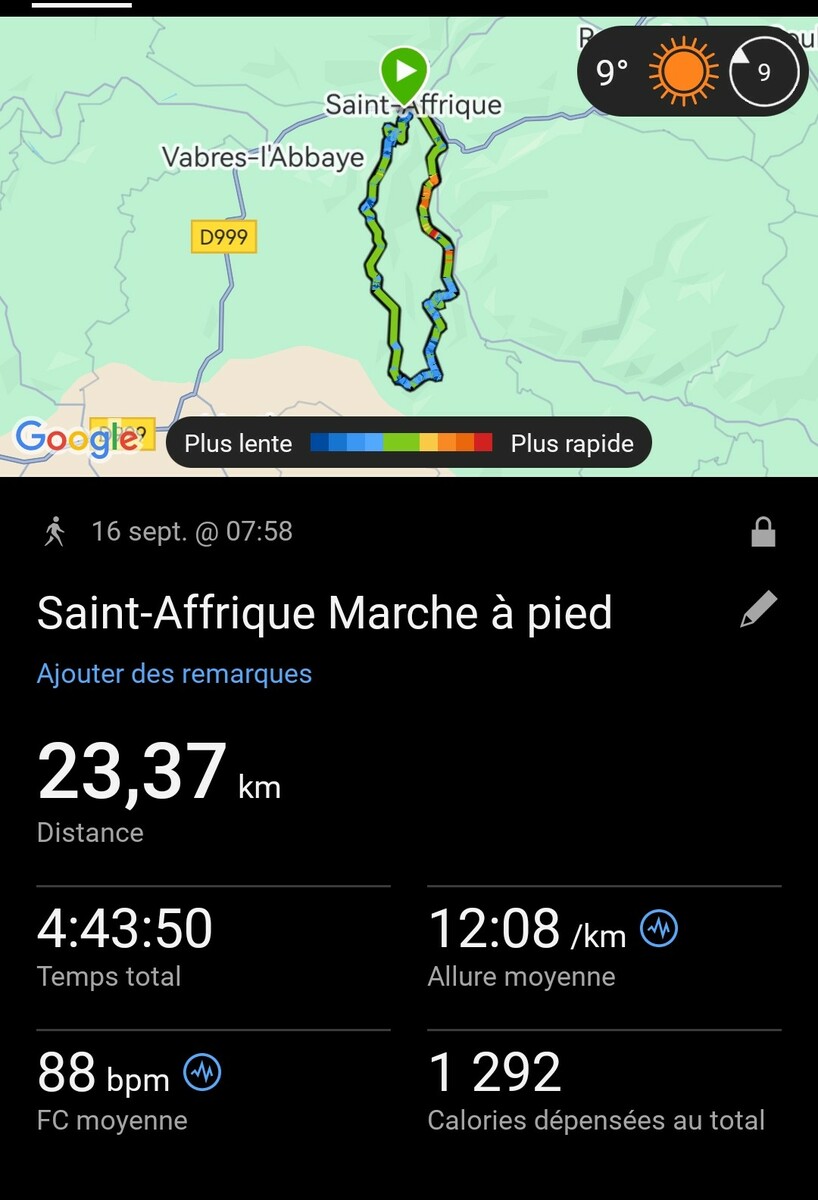The height and width of the screenshot is (1200, 818).
Task: Edit the Saint-Affrique Marche à pied activity name
Action: (758, 609)
